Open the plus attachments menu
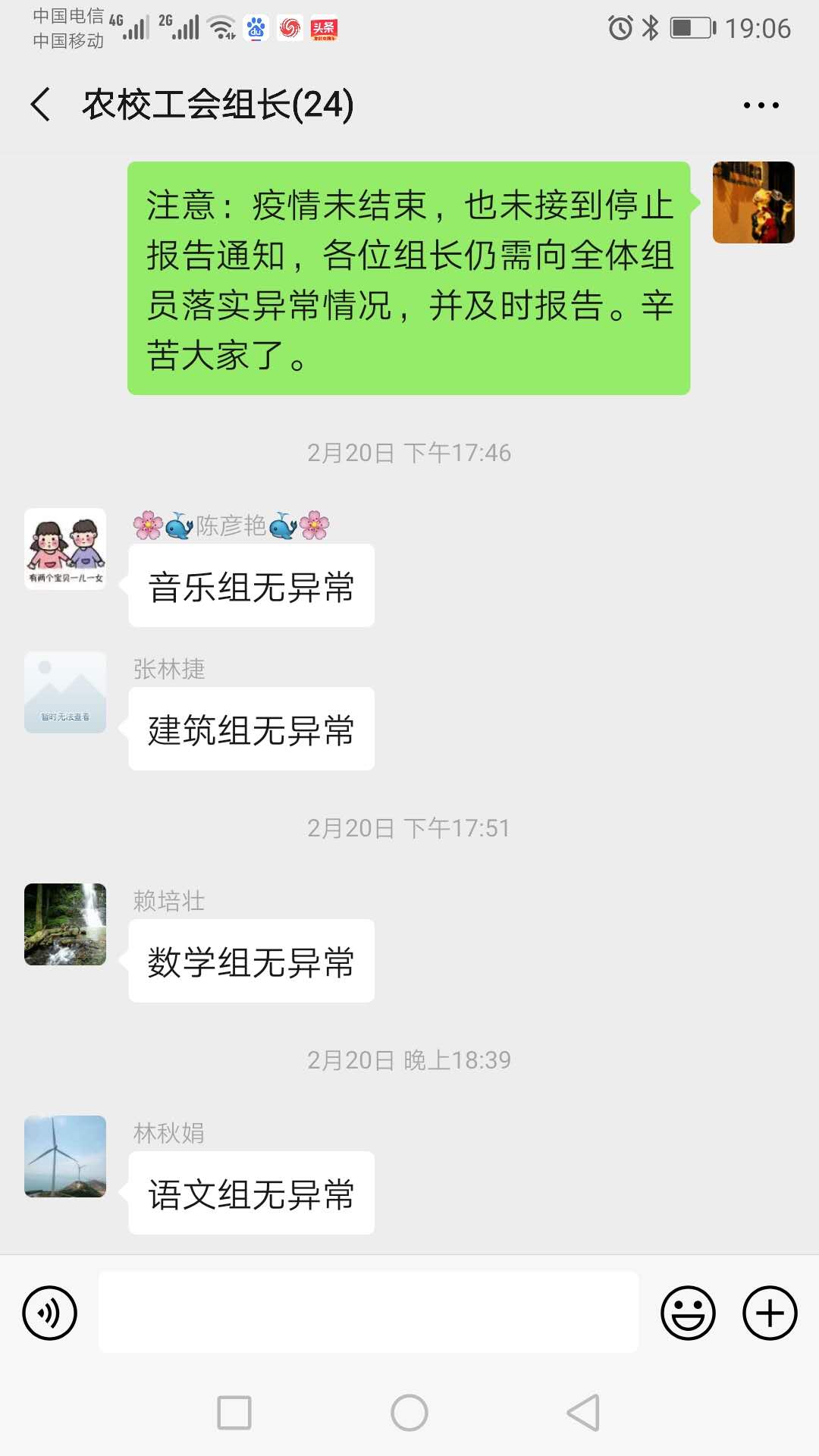This screenshot has height=1456, width=819. pos(770,1313)
